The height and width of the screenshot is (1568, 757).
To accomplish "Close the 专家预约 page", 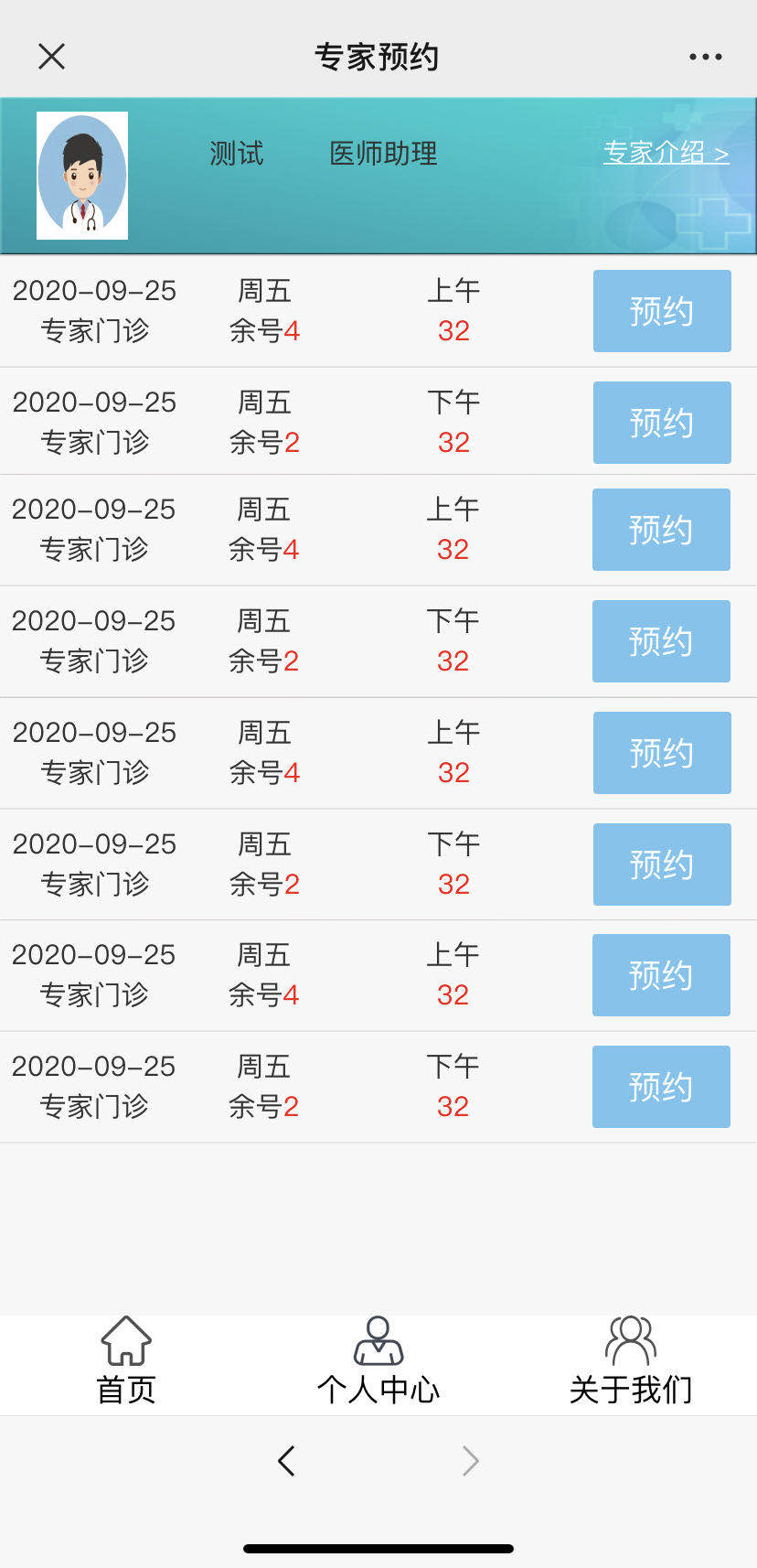I will [x=51, y=57].
